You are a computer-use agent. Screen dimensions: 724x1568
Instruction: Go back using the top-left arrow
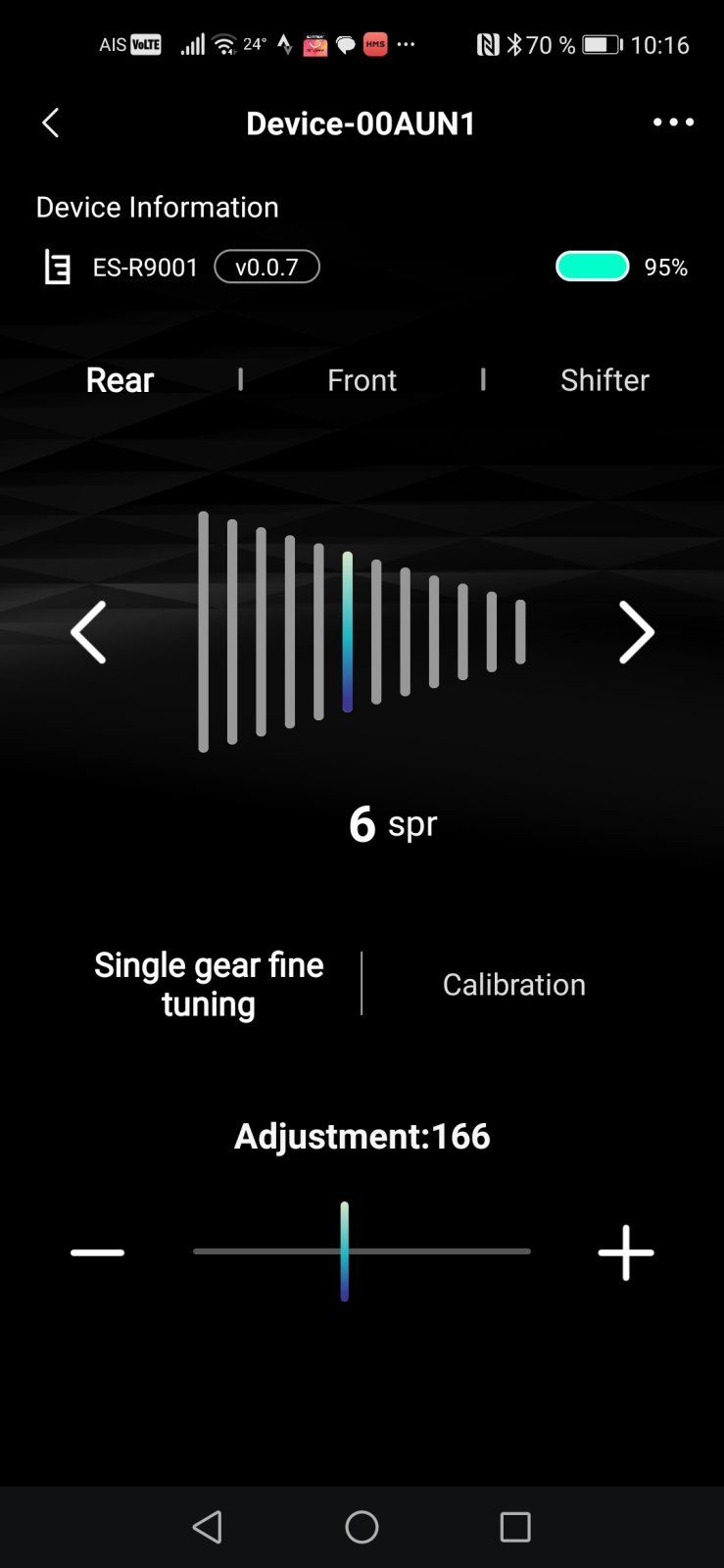coord(51,122)
